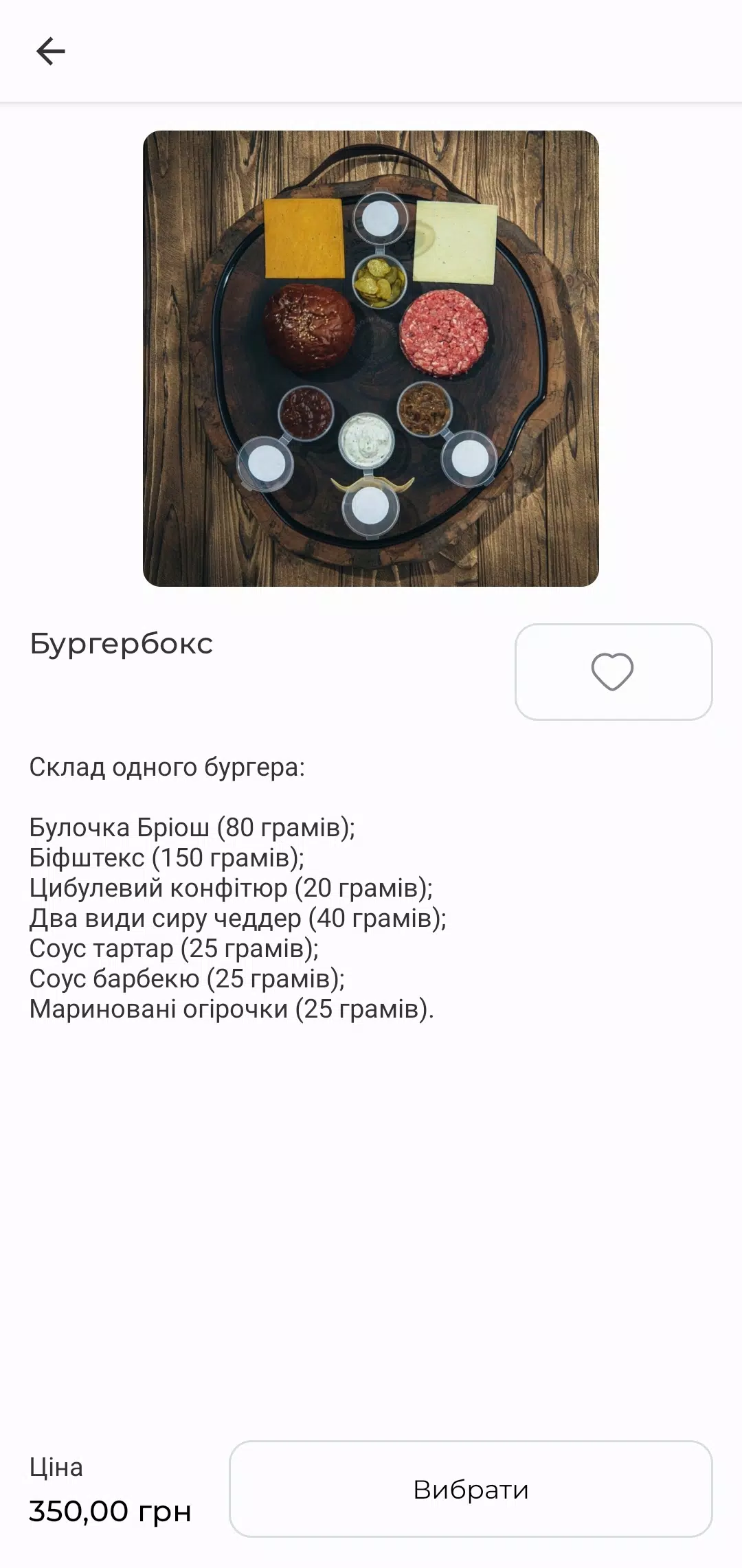This screenshot has height=1568, width=742.
Task: Go back using the top arrow
Action: point(51,52)
